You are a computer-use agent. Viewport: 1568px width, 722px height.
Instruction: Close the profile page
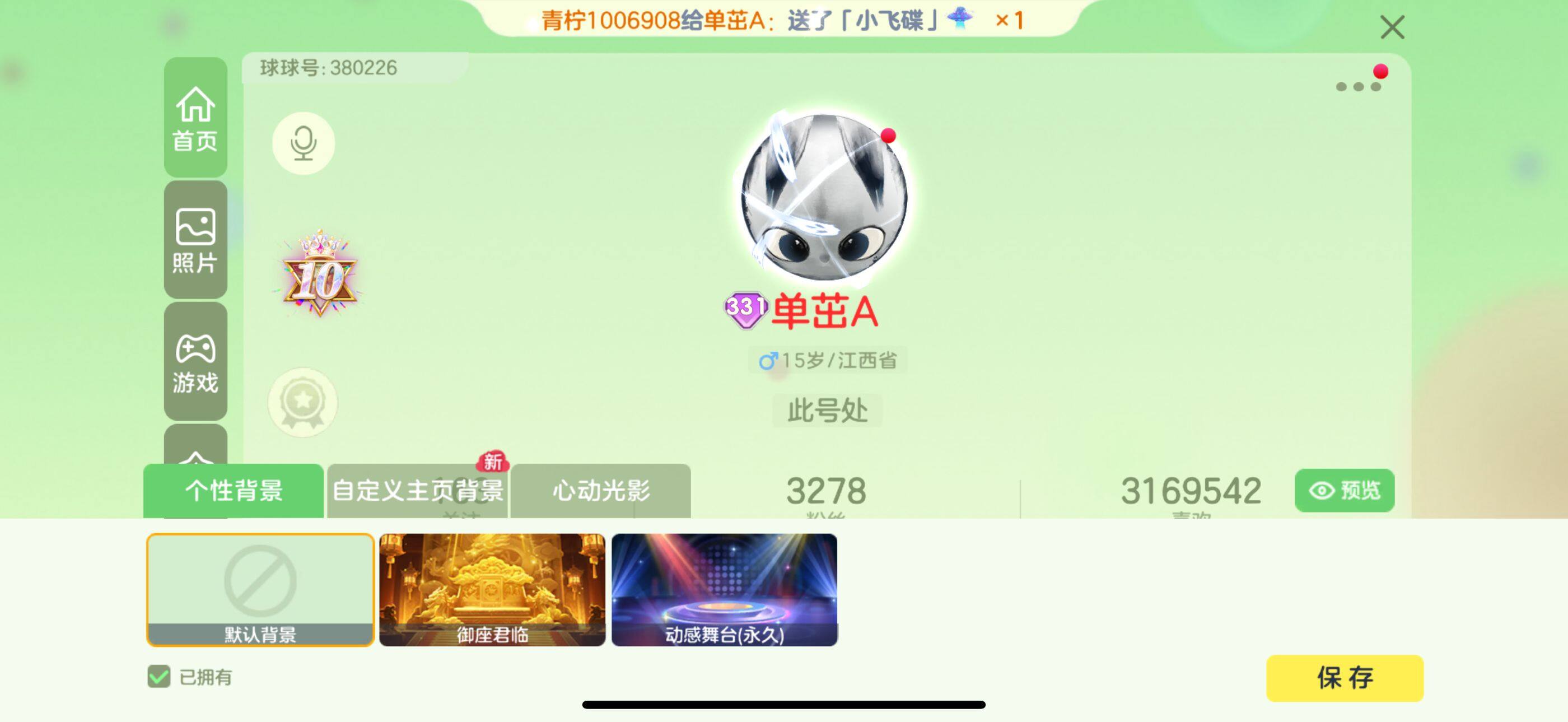tap(1392, 27)
